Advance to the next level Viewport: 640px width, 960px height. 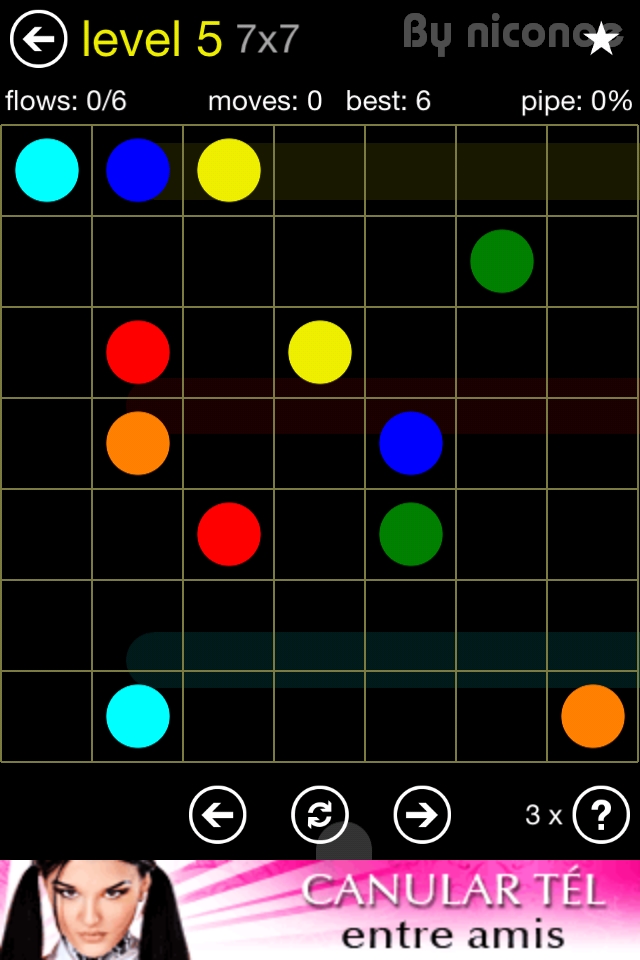[x=421, y=815]
